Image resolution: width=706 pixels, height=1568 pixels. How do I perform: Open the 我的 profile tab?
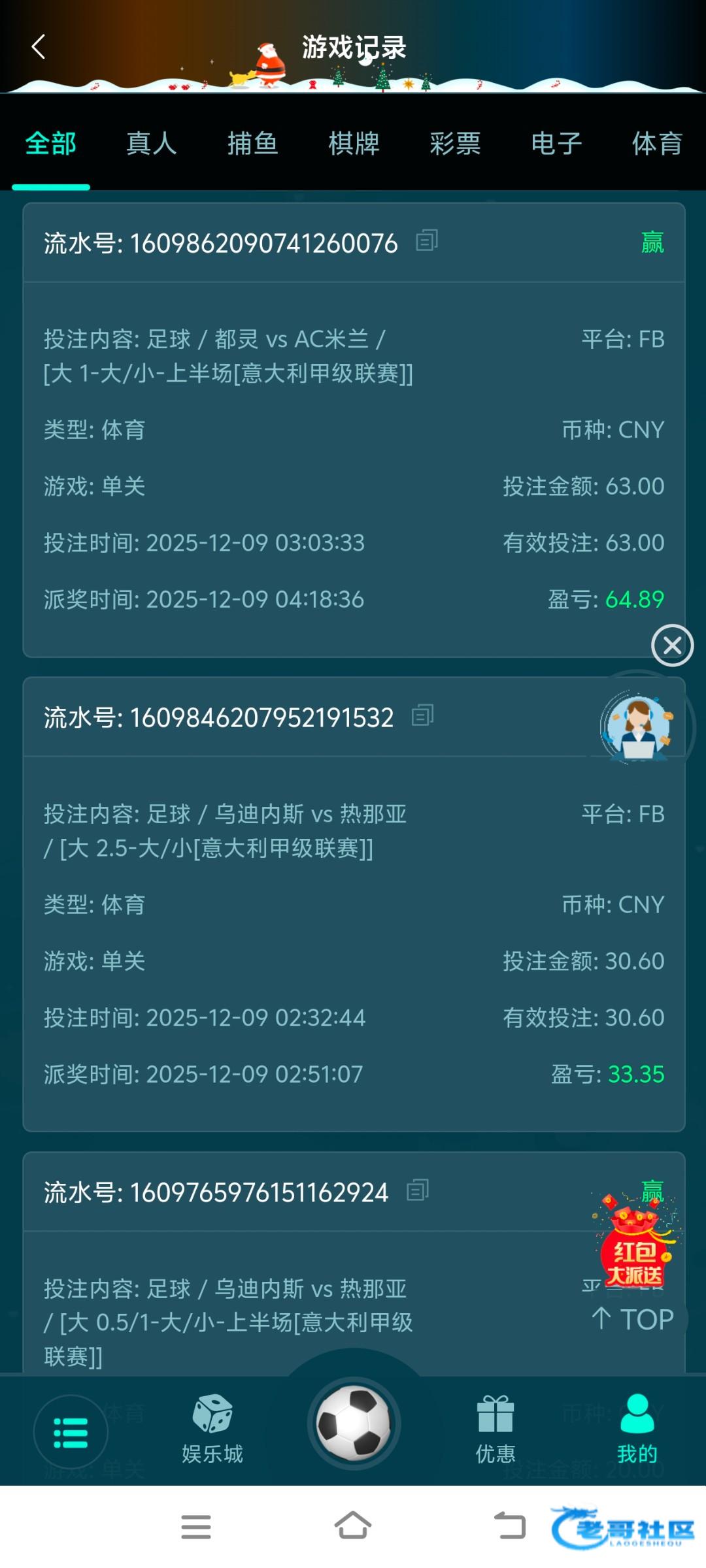[637, 1429]
